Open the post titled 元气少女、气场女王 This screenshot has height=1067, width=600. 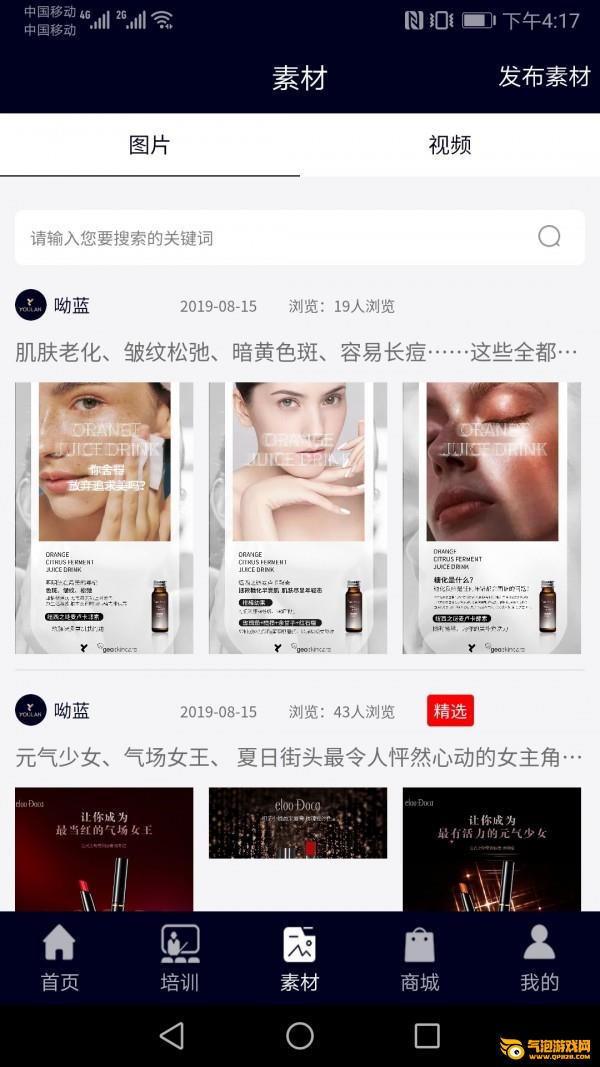[297, 757]
